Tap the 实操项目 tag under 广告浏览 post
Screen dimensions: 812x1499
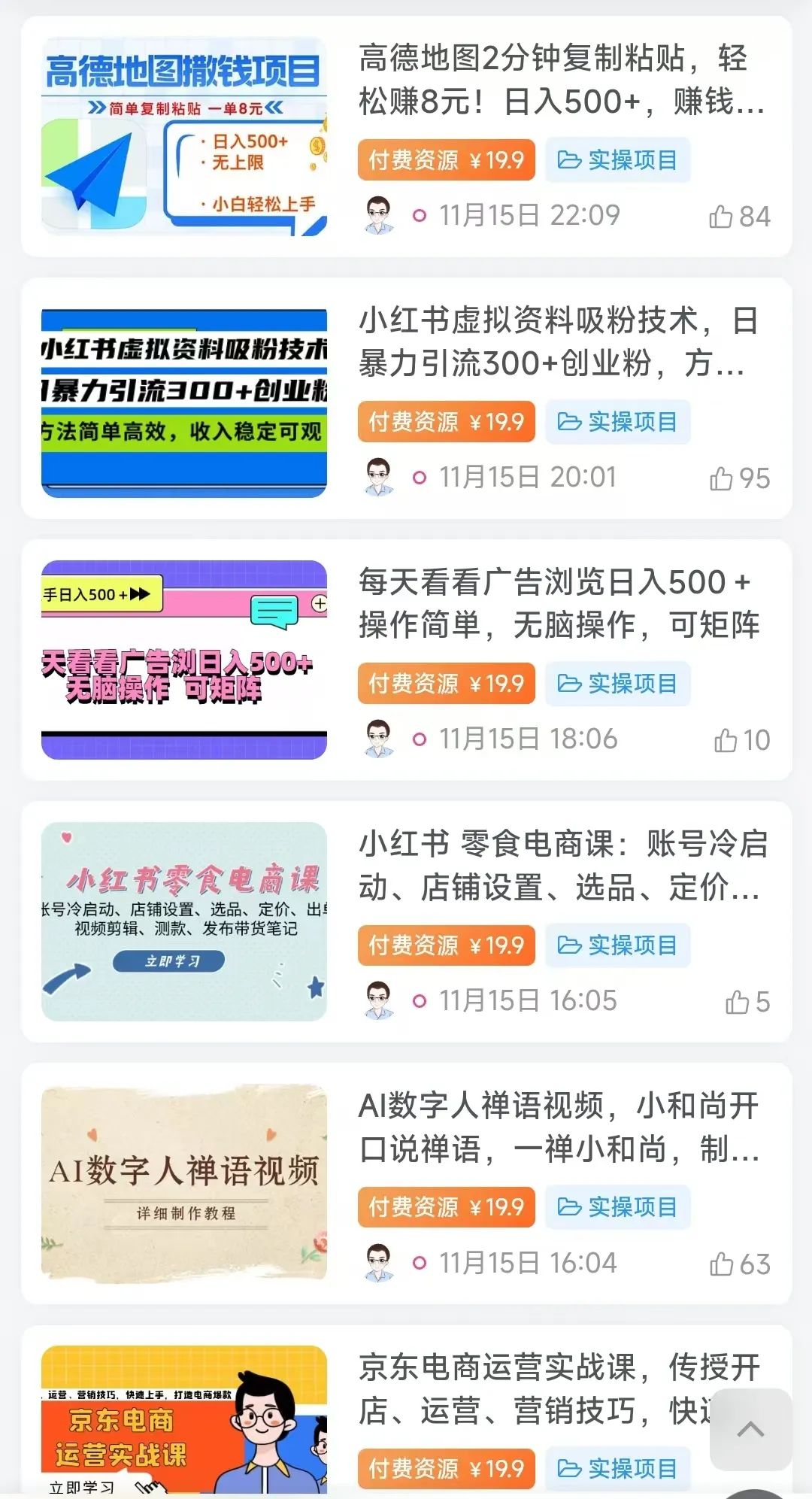tap(617, 683)
